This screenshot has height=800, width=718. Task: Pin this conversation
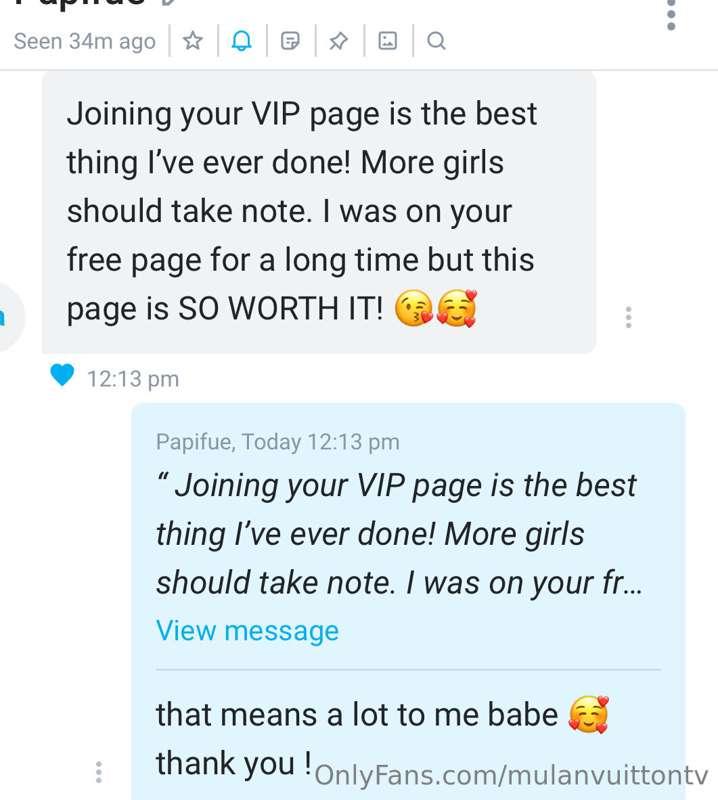pyautogui.click(x=338, y=41)
